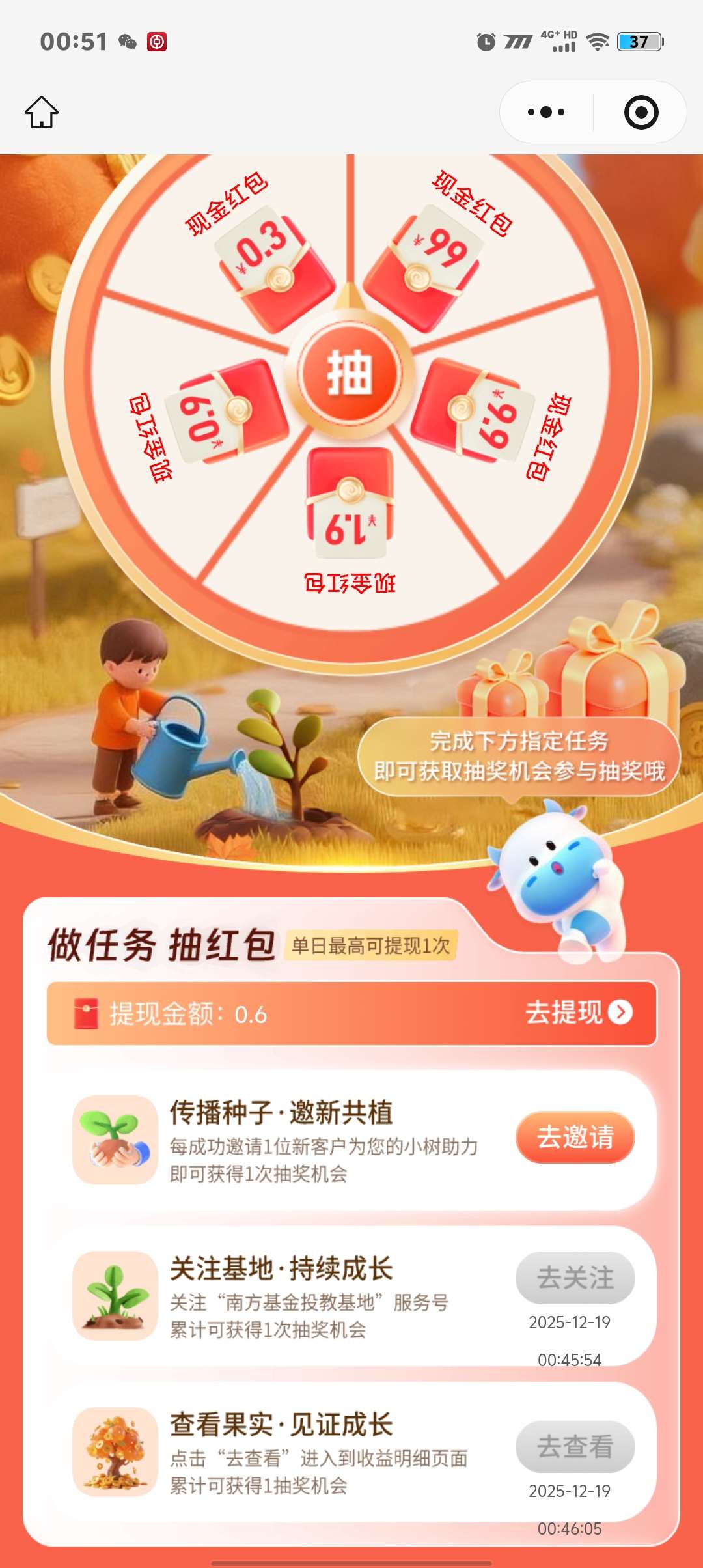Go to the mini program home page
The image size is (703, 1568).
click(x=42, y=112)
